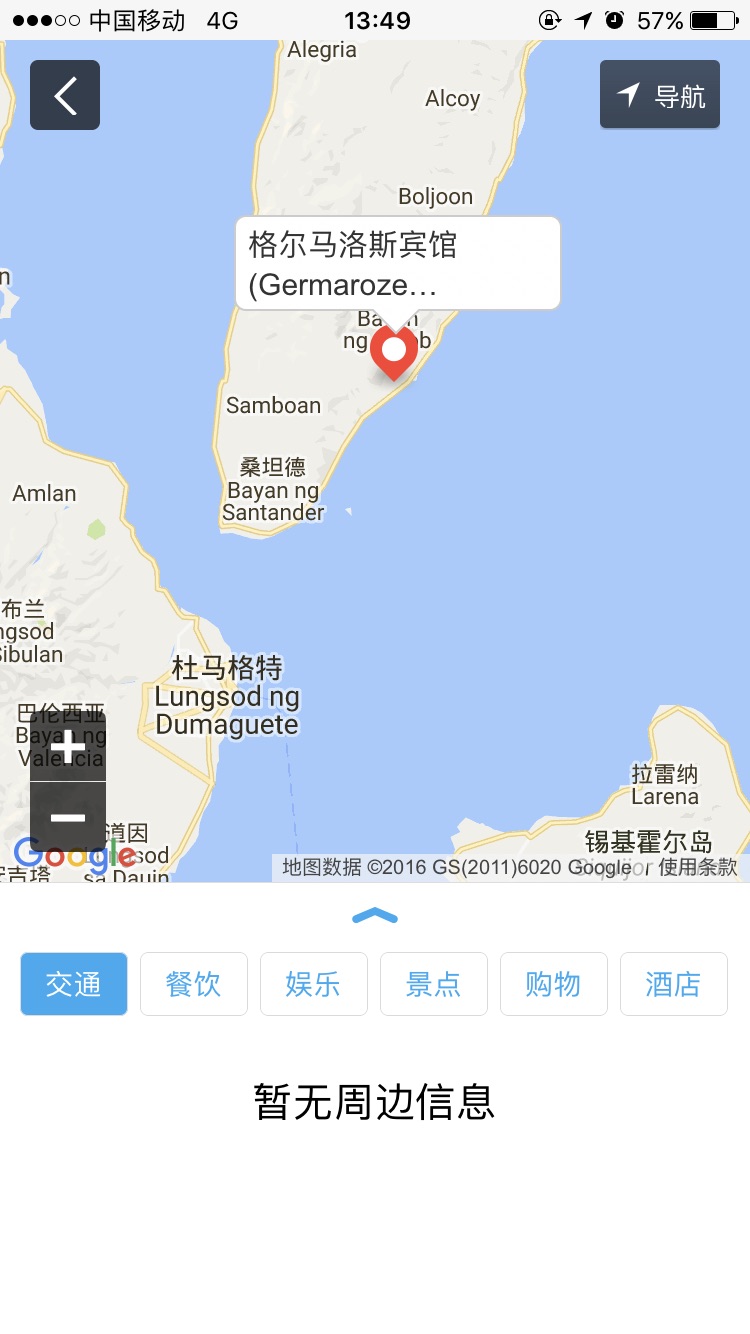Select the 交通 category
The width and height of the screenshot is (750, 1334).
pyautogui.click(x=74, y=984)
